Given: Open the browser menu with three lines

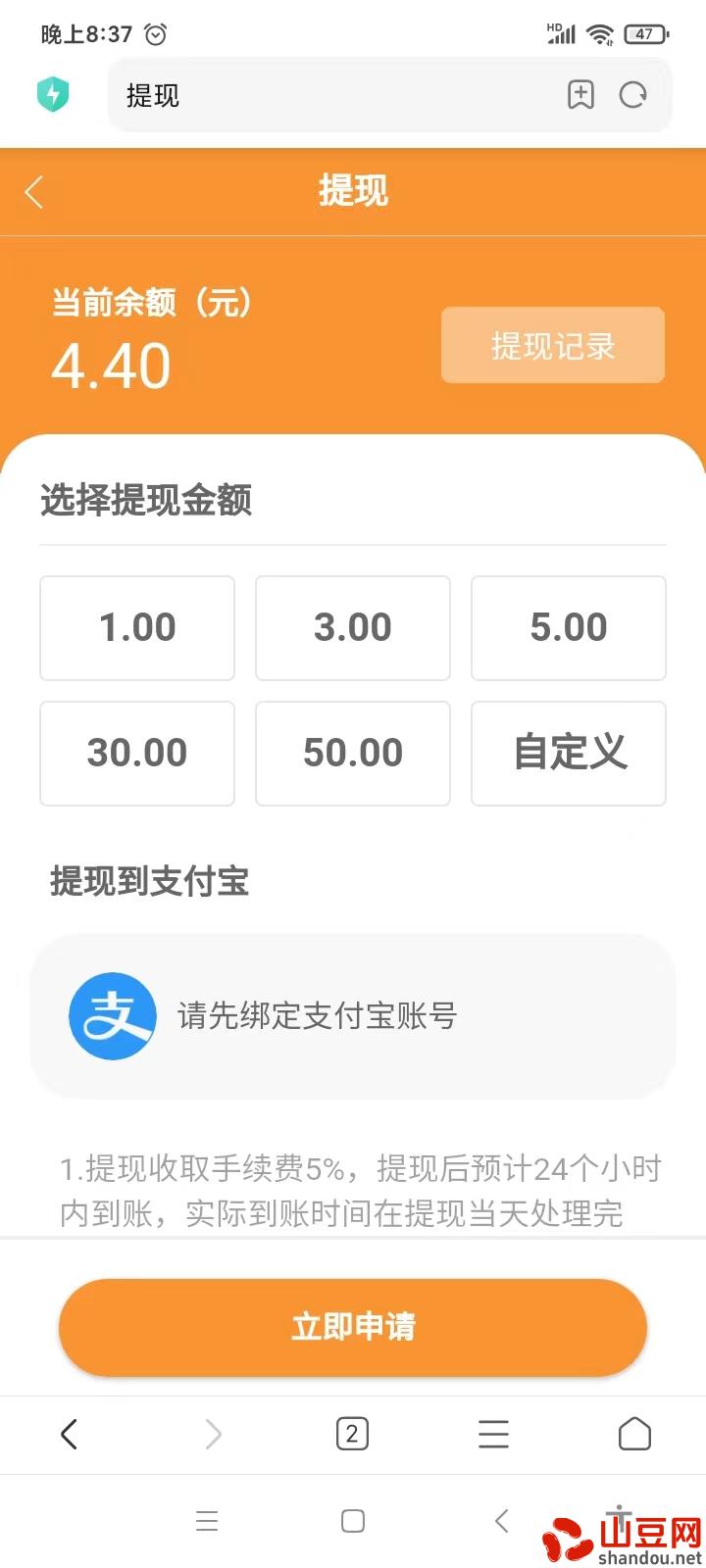Looking at the screenshot, I should click(x=493, y=1434).
